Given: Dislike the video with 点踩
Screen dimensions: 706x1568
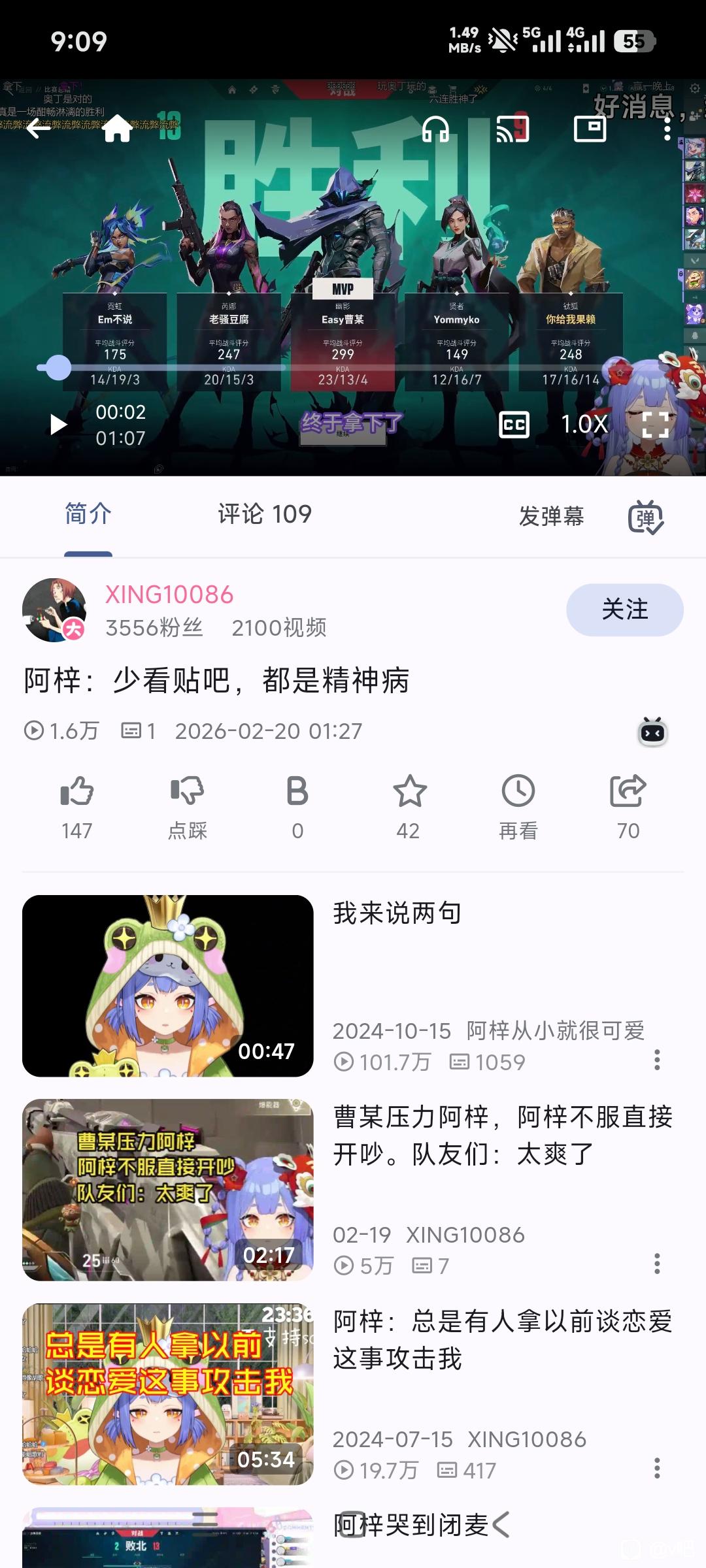Looking at the screenshot, I should [188, 792].
